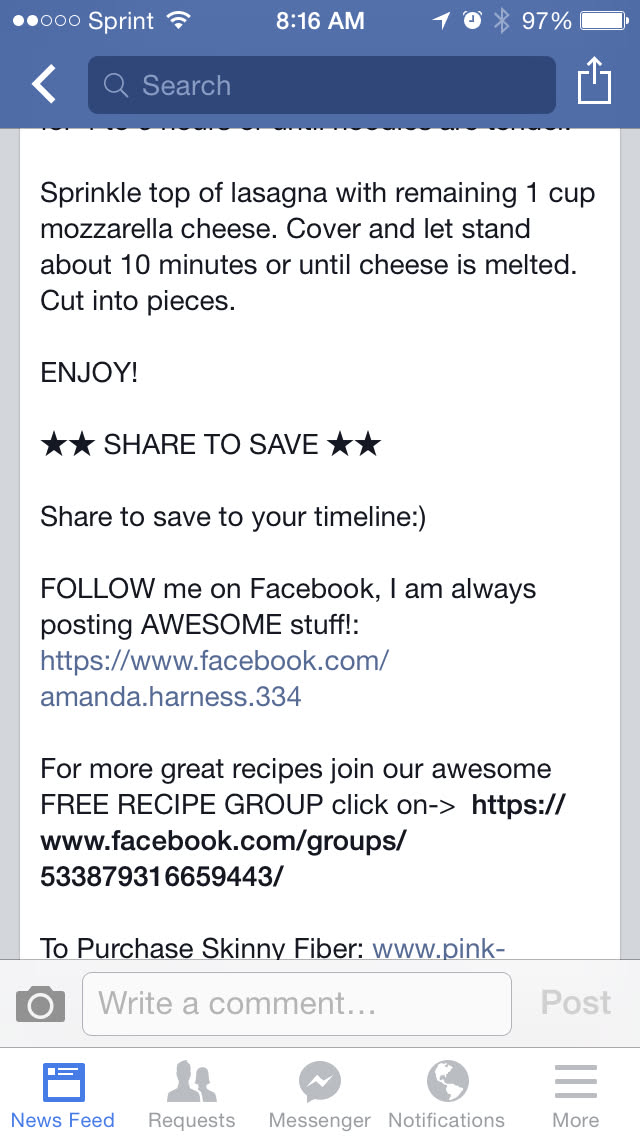The image size is (640, 1136).
Task: Focus the Write a comment field
Action: tap(296, 1003)
